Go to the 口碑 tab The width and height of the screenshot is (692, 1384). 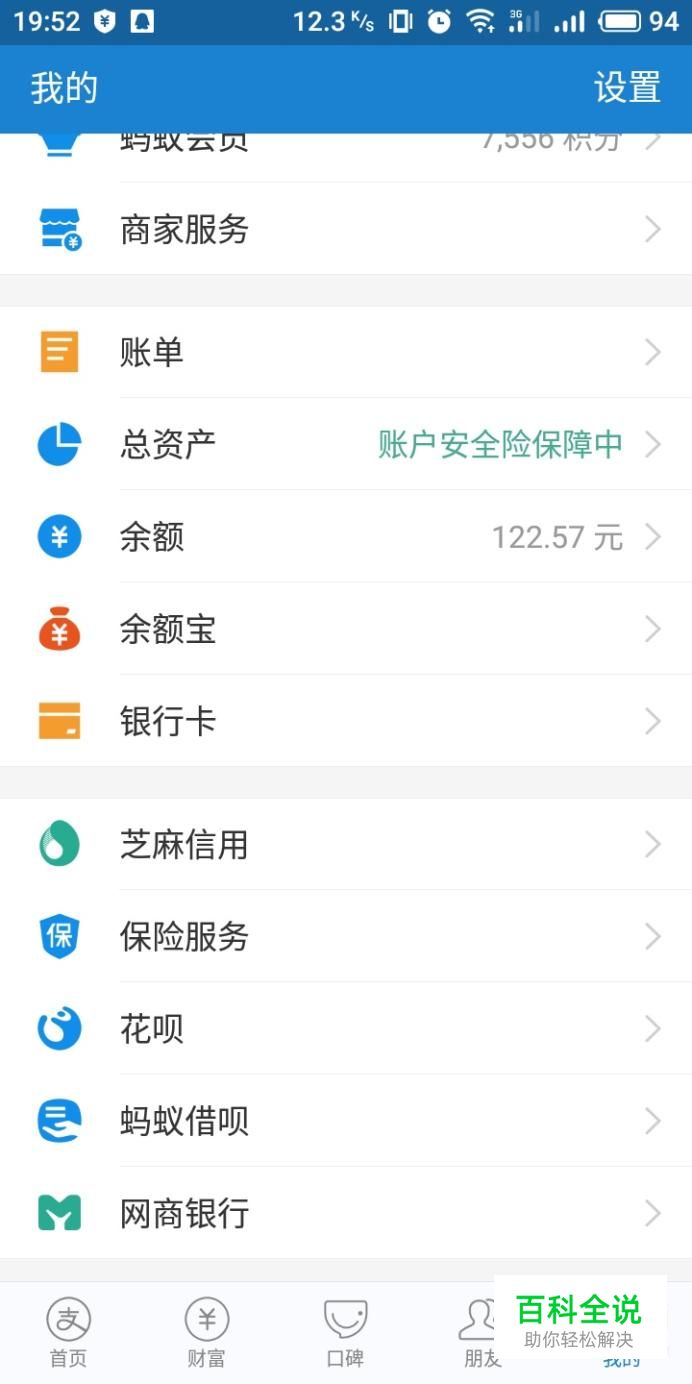[x=345, y=1333]
